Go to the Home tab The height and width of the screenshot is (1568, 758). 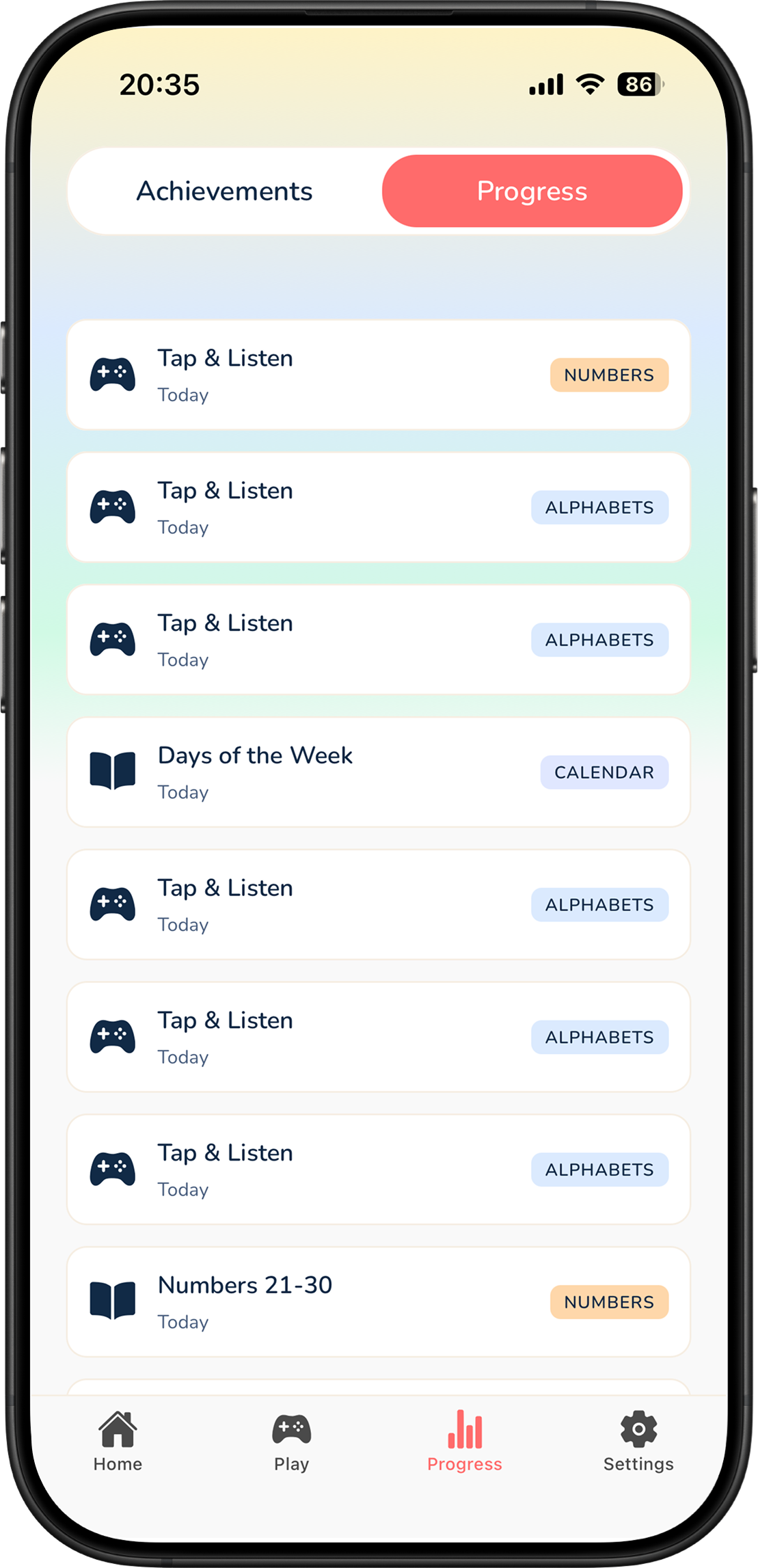pos(118,1441)
